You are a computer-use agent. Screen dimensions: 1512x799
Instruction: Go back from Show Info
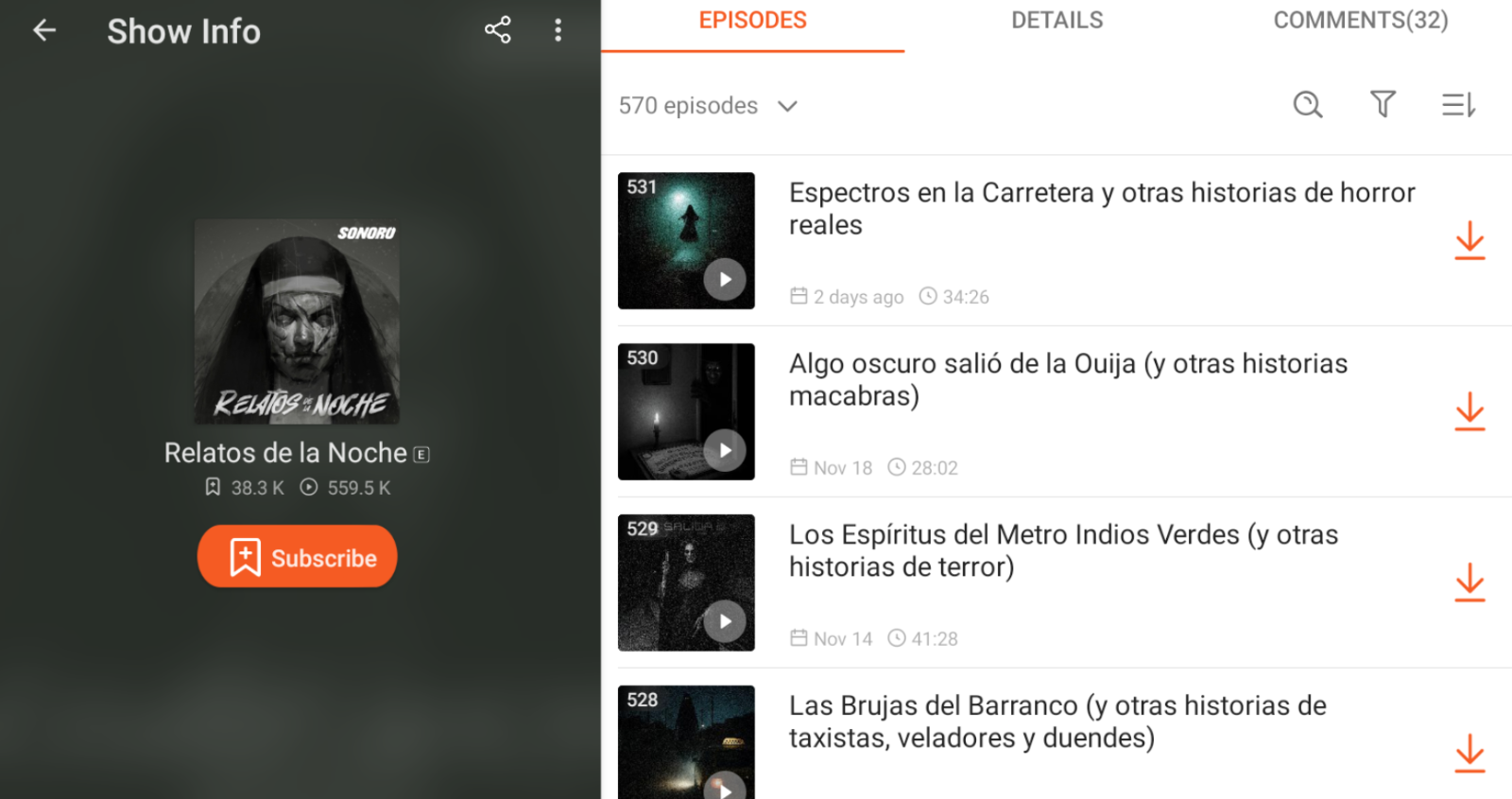(x=44, y=31)
